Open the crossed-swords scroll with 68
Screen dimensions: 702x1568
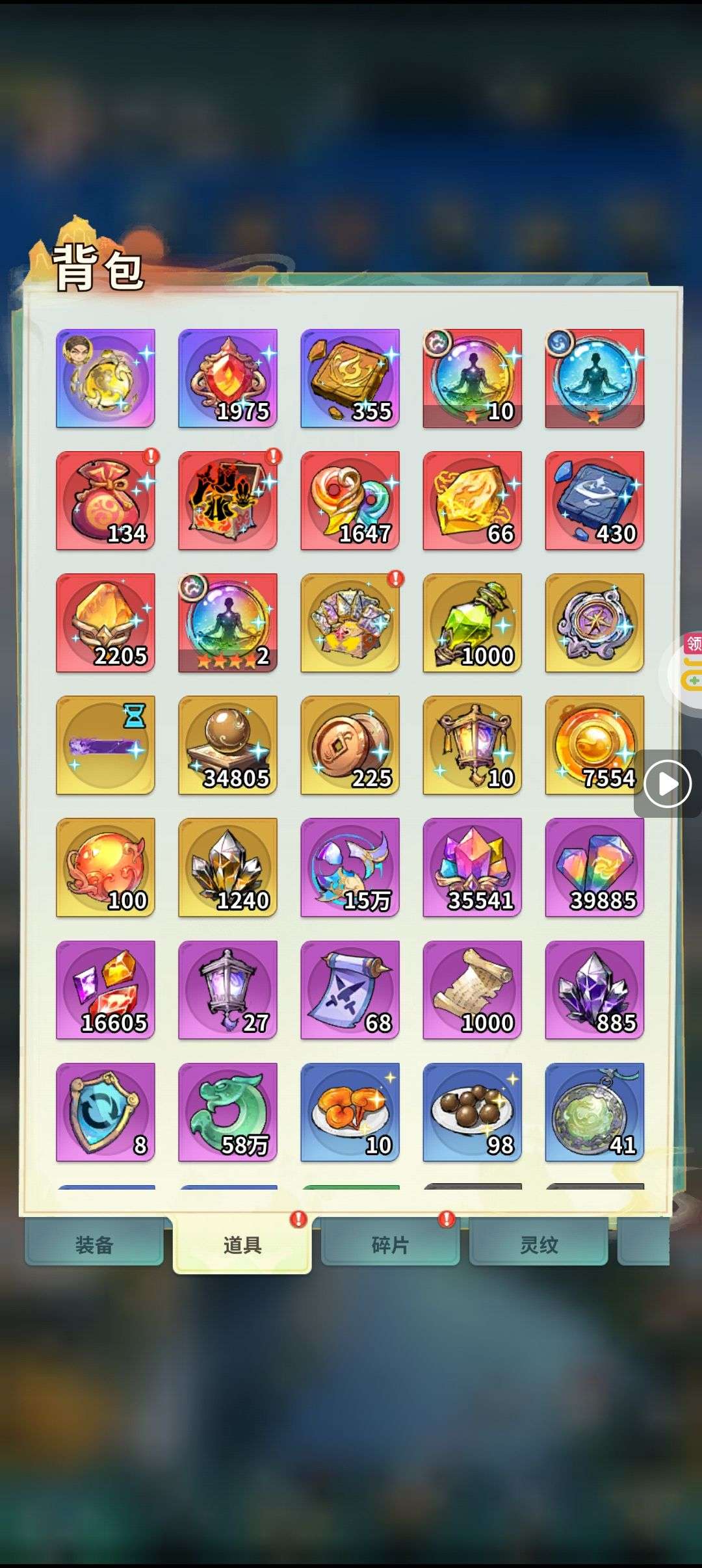coord(350,989)
